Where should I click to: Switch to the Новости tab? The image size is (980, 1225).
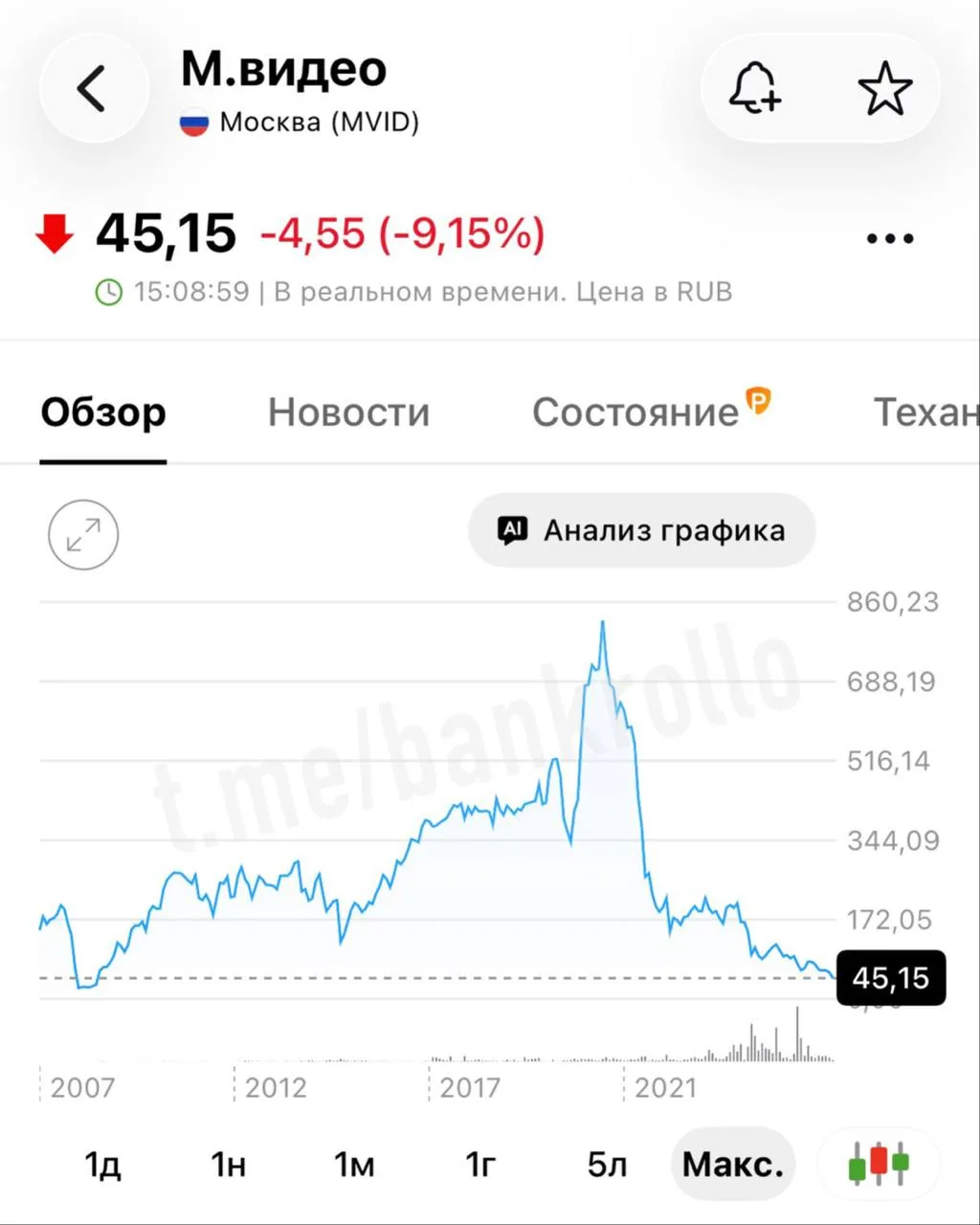click(x=348, y=412)
